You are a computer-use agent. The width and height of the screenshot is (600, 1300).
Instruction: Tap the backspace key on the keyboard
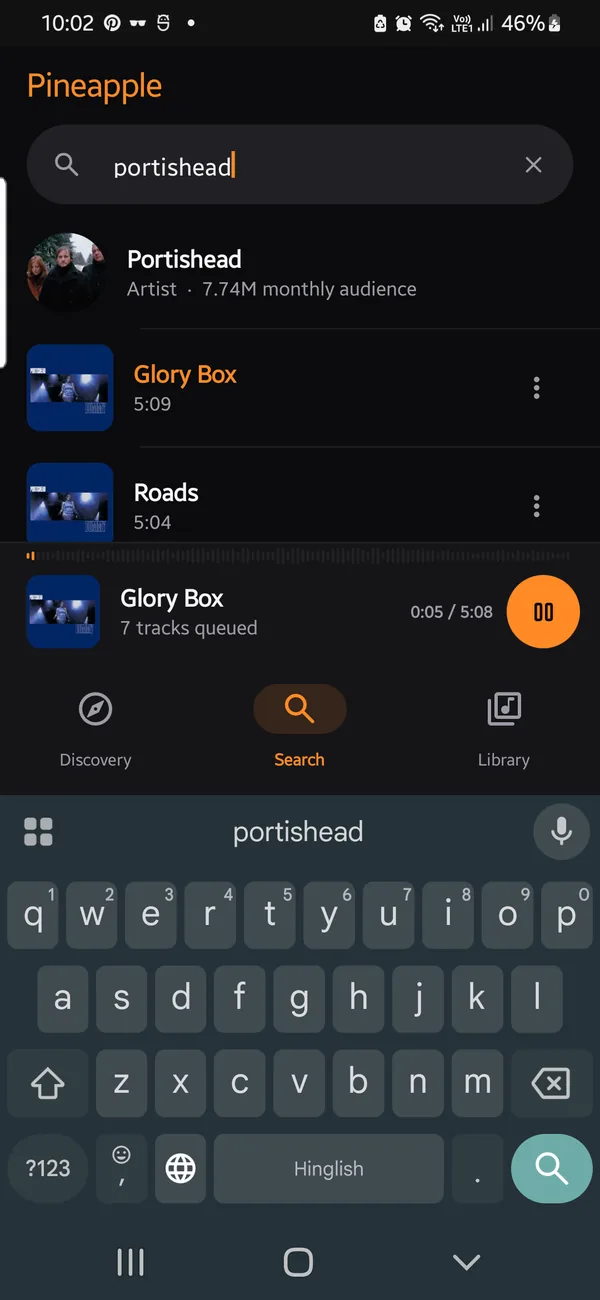(551, 1083)
